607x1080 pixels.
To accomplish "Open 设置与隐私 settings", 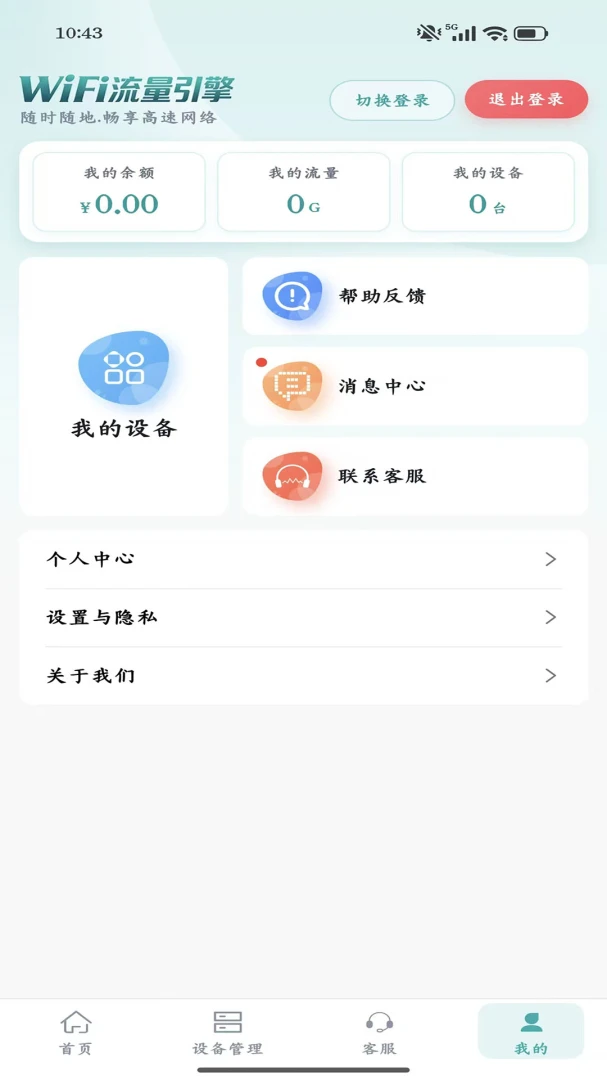I will tap(304, 617).
